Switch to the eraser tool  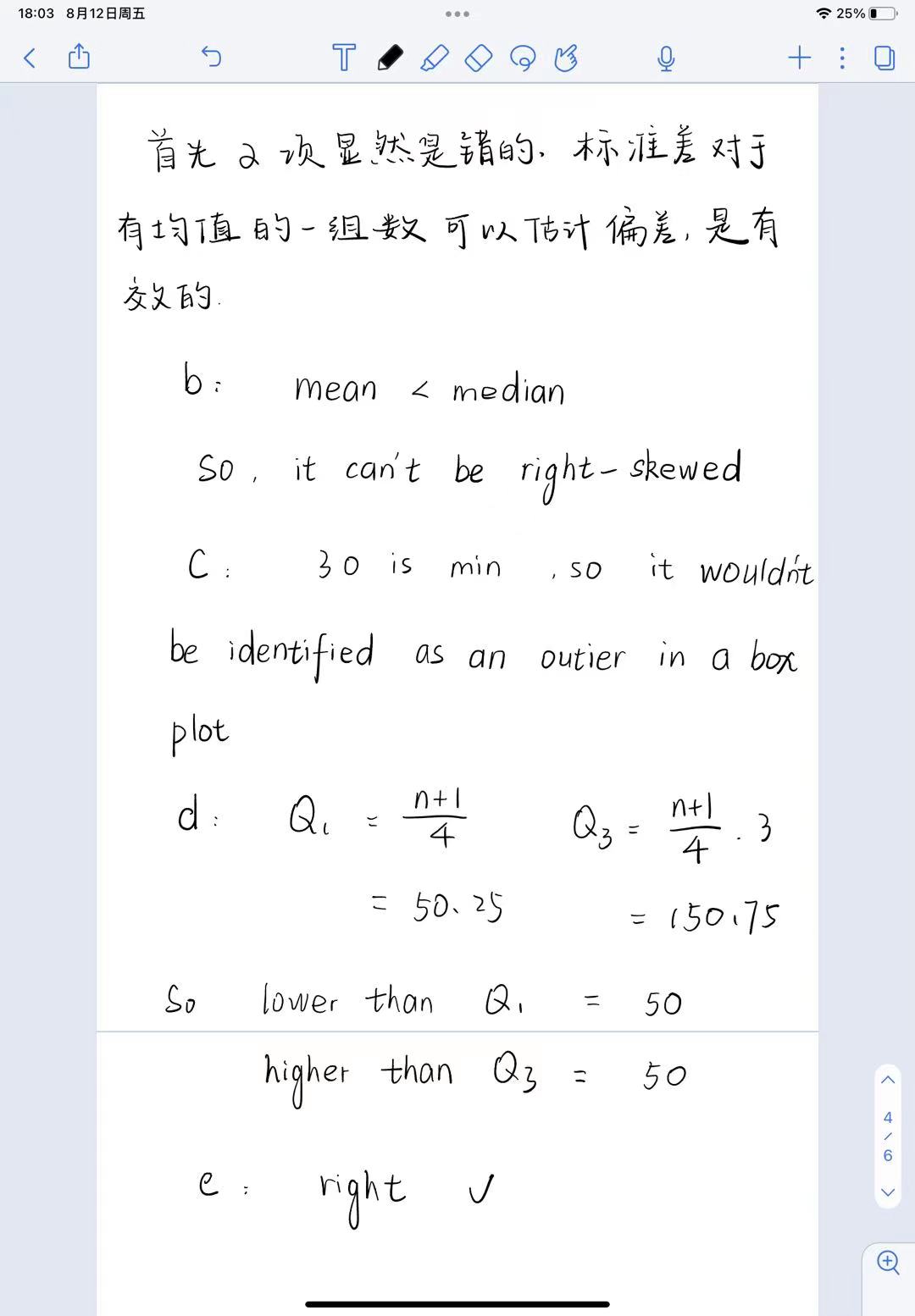point(479,58)
